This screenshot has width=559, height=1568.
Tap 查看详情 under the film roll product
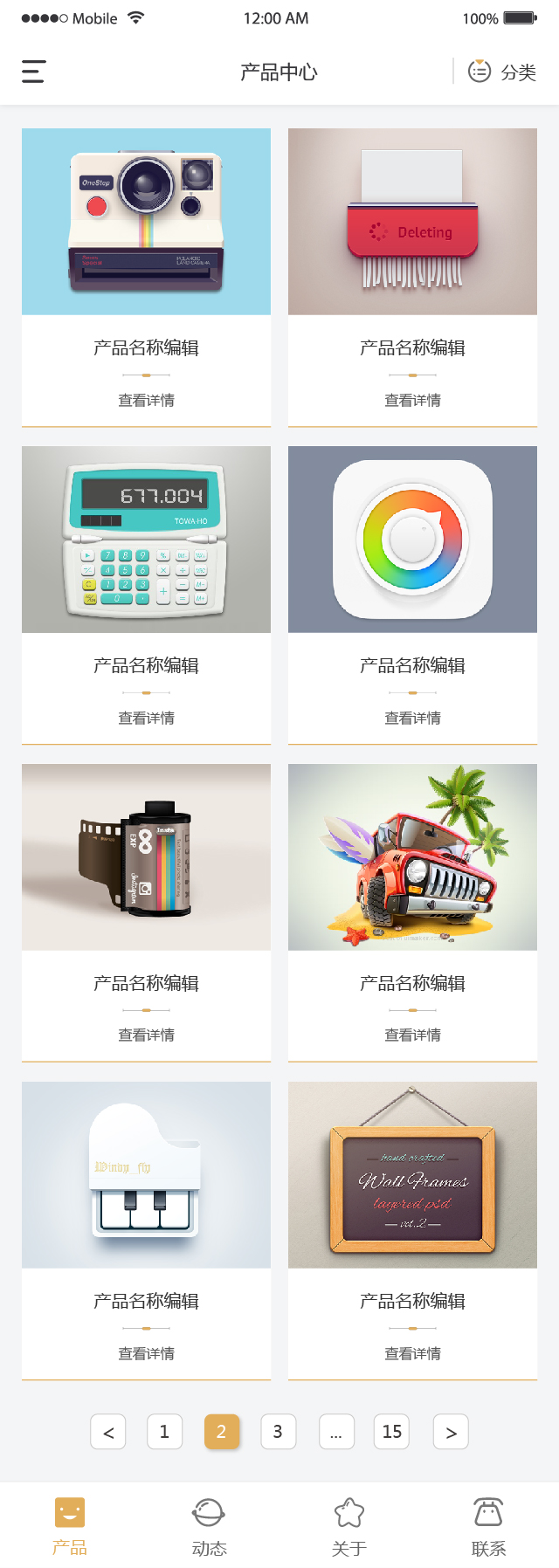146,1035
